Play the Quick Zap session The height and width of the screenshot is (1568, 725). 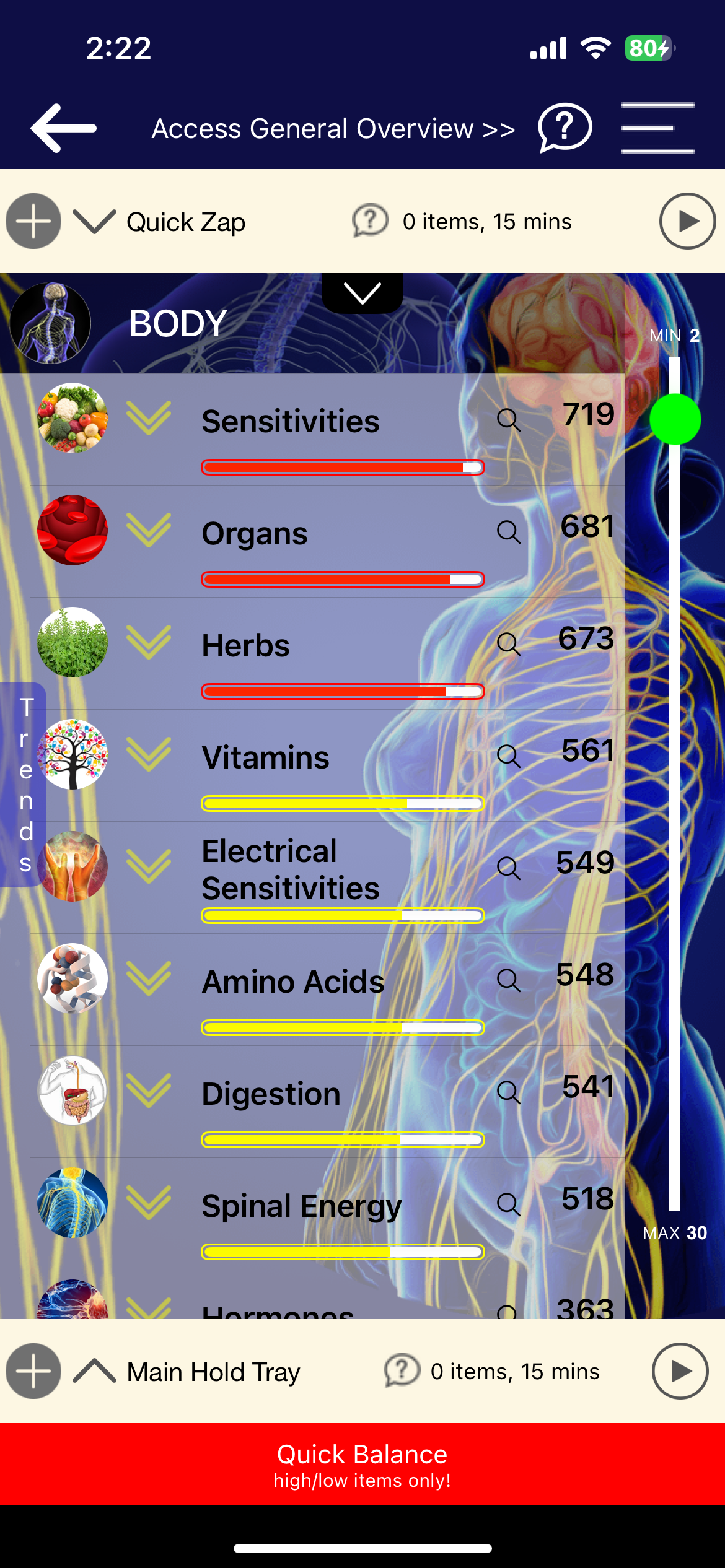687,222
